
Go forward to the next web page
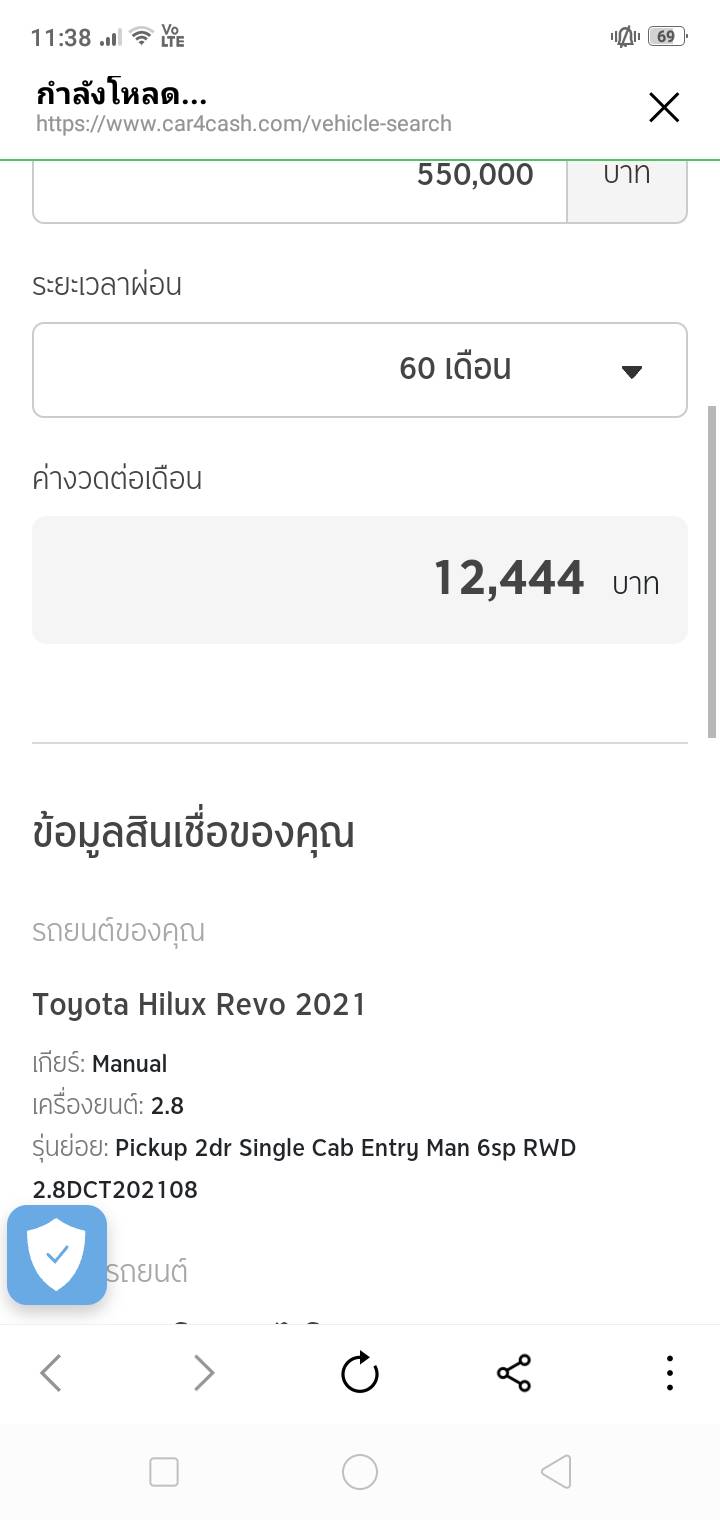[204, 1373]
